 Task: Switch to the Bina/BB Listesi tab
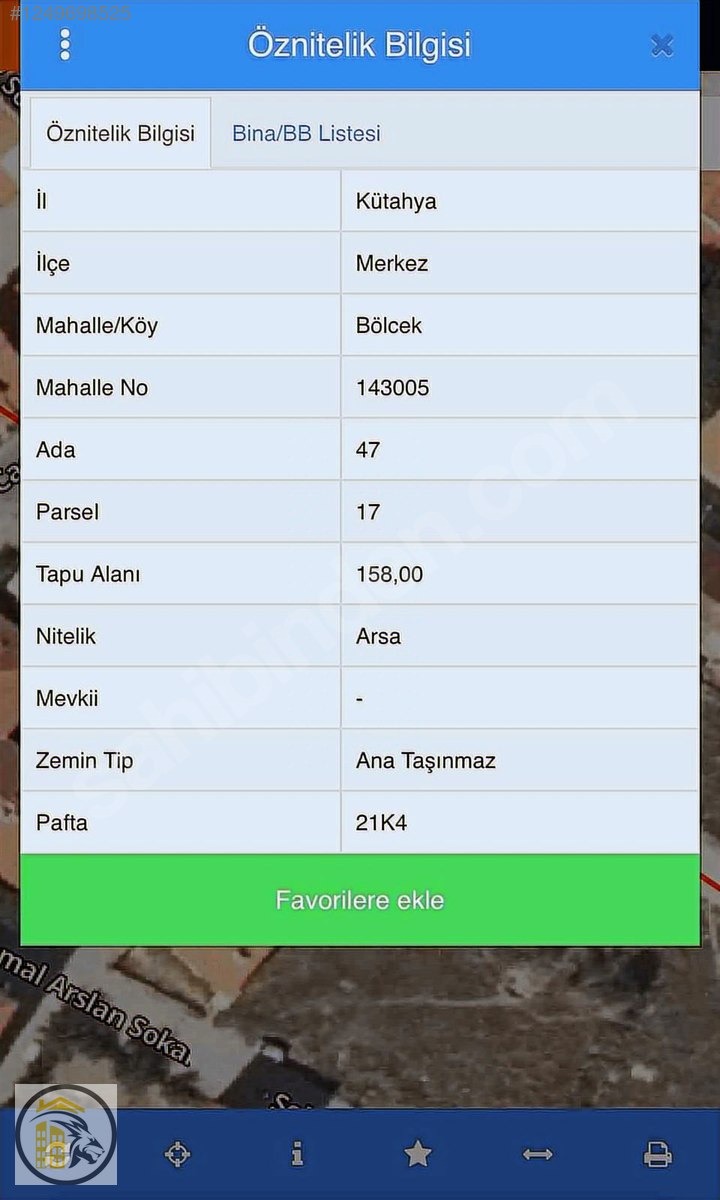306,133
